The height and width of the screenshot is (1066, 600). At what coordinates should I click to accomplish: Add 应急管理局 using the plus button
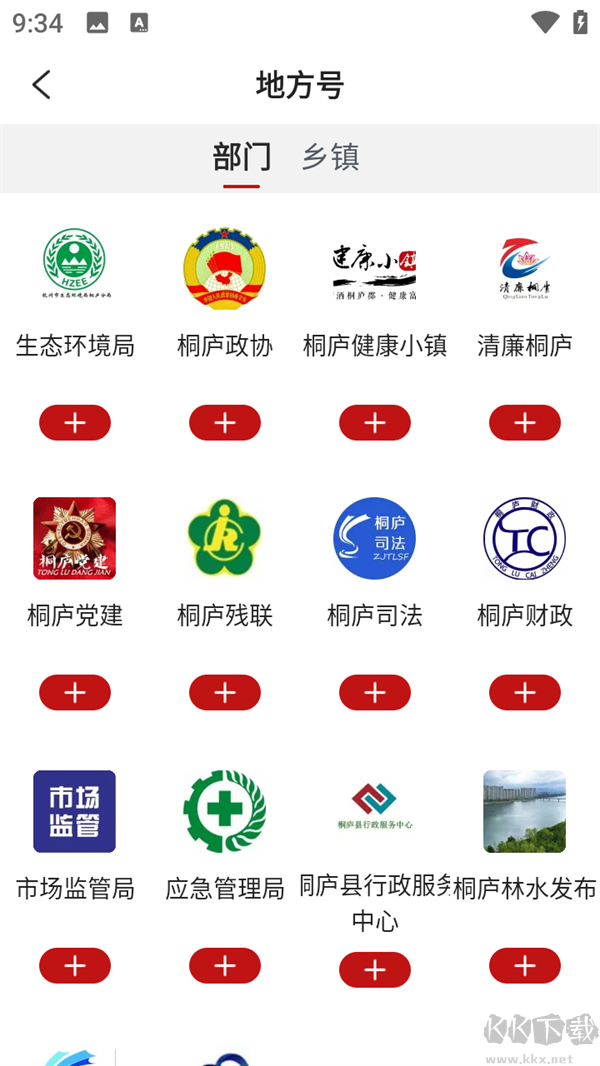[225, 966]
